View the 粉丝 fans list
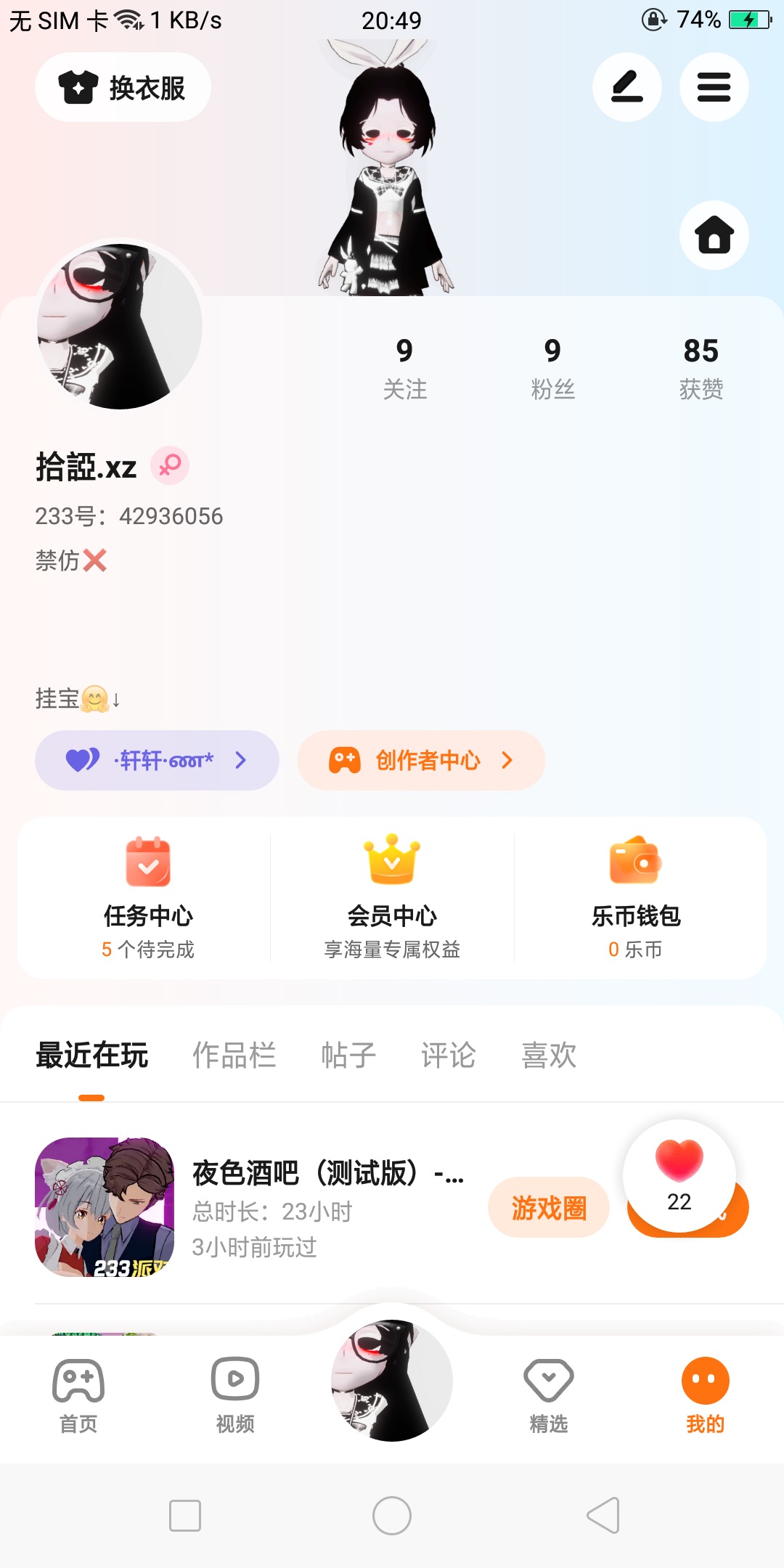 pos(552,368)
